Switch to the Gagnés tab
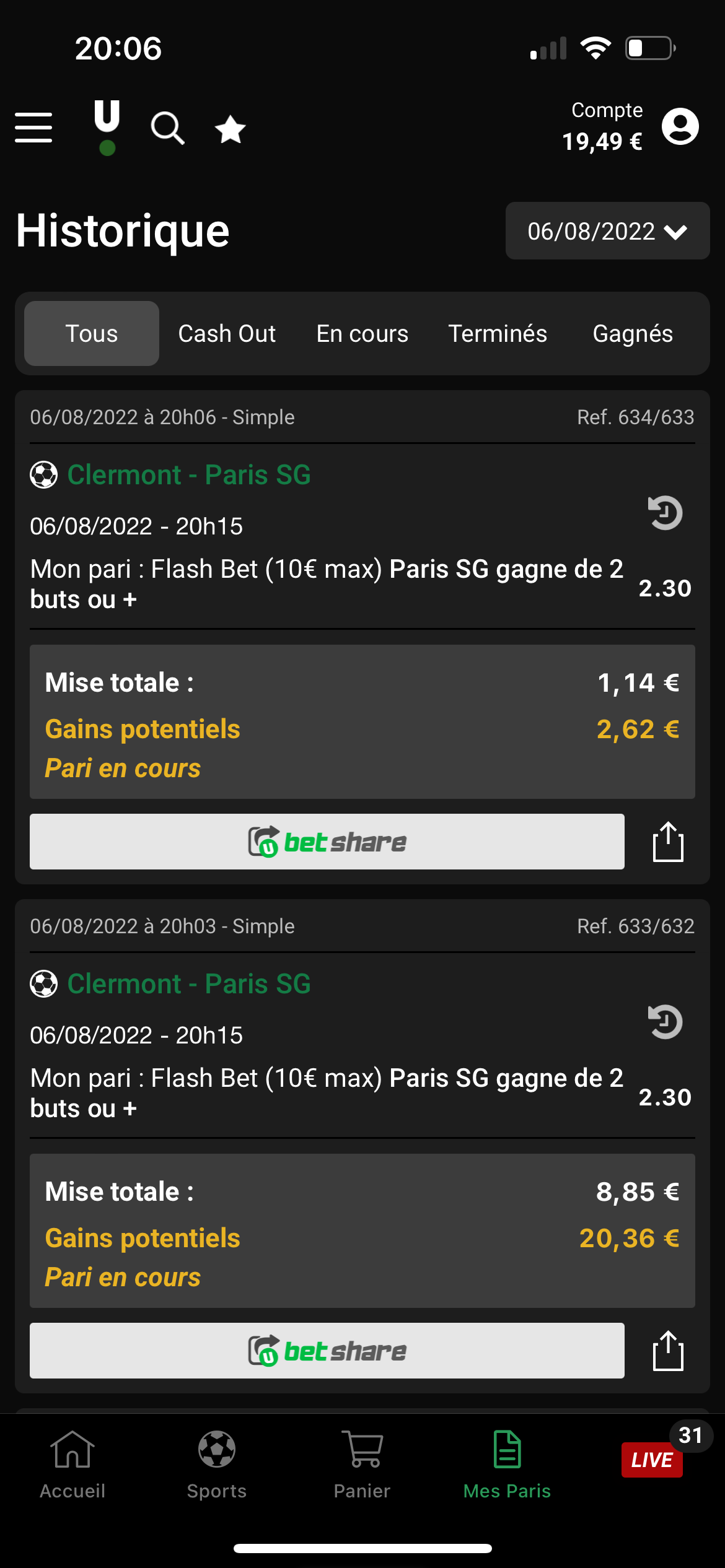The height and width of the screenshot is (1568, 725). (x=633, y=333)
